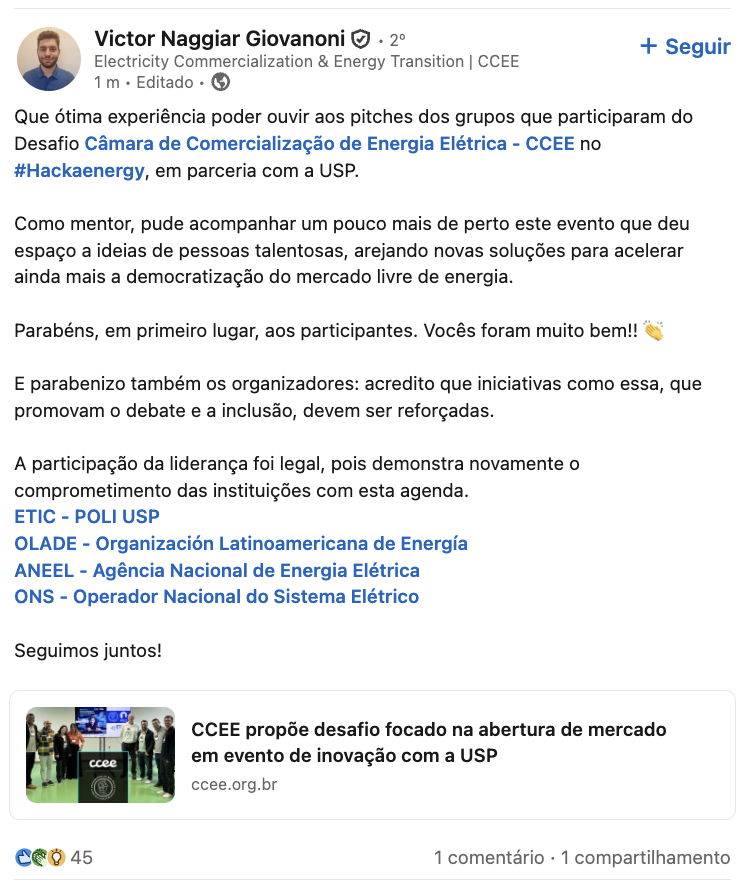This screenshot has height=886, width=746.
Task: Open the Câmara de Comercialização de Energia Elétrica link
Action: click(329, 143)
